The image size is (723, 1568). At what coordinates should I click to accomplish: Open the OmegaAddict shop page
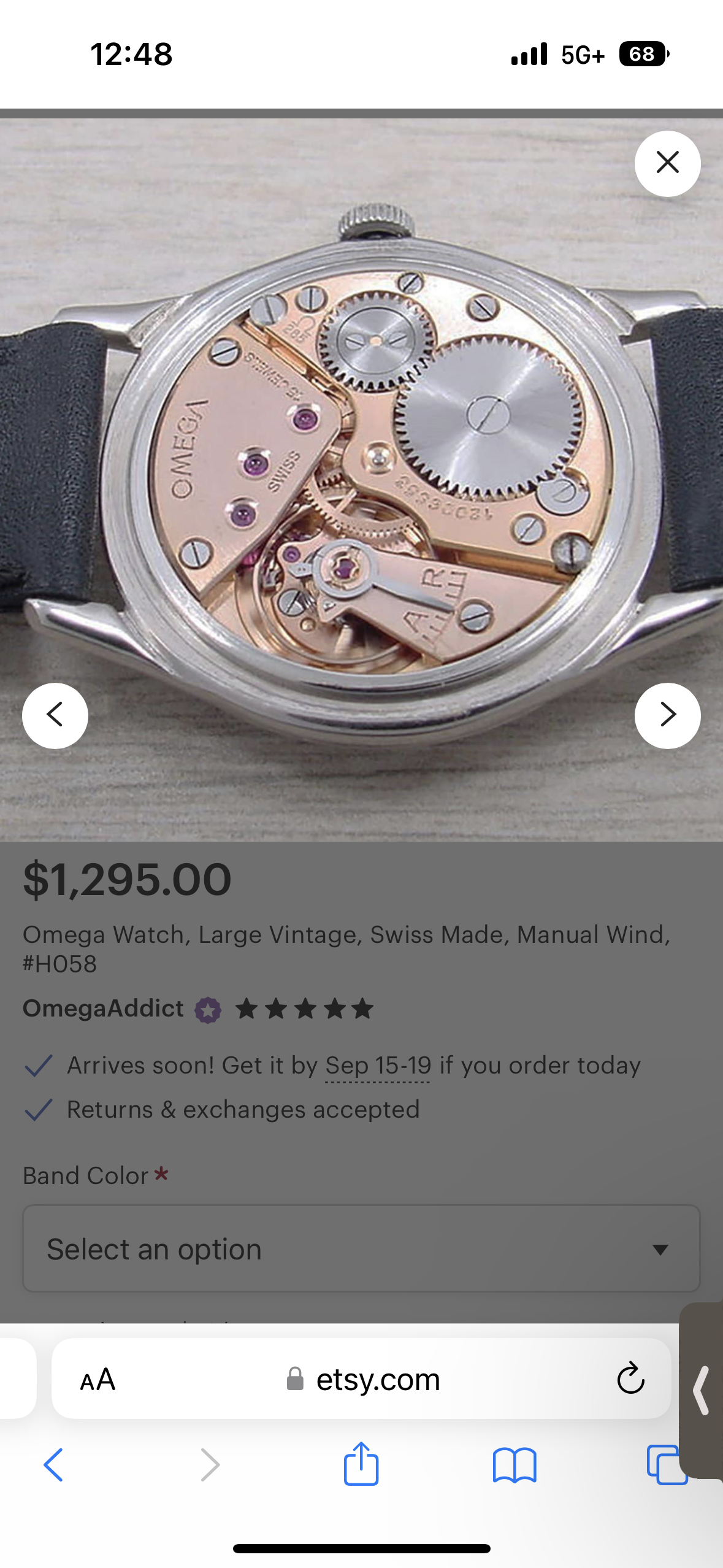(x=103, y=1009)
